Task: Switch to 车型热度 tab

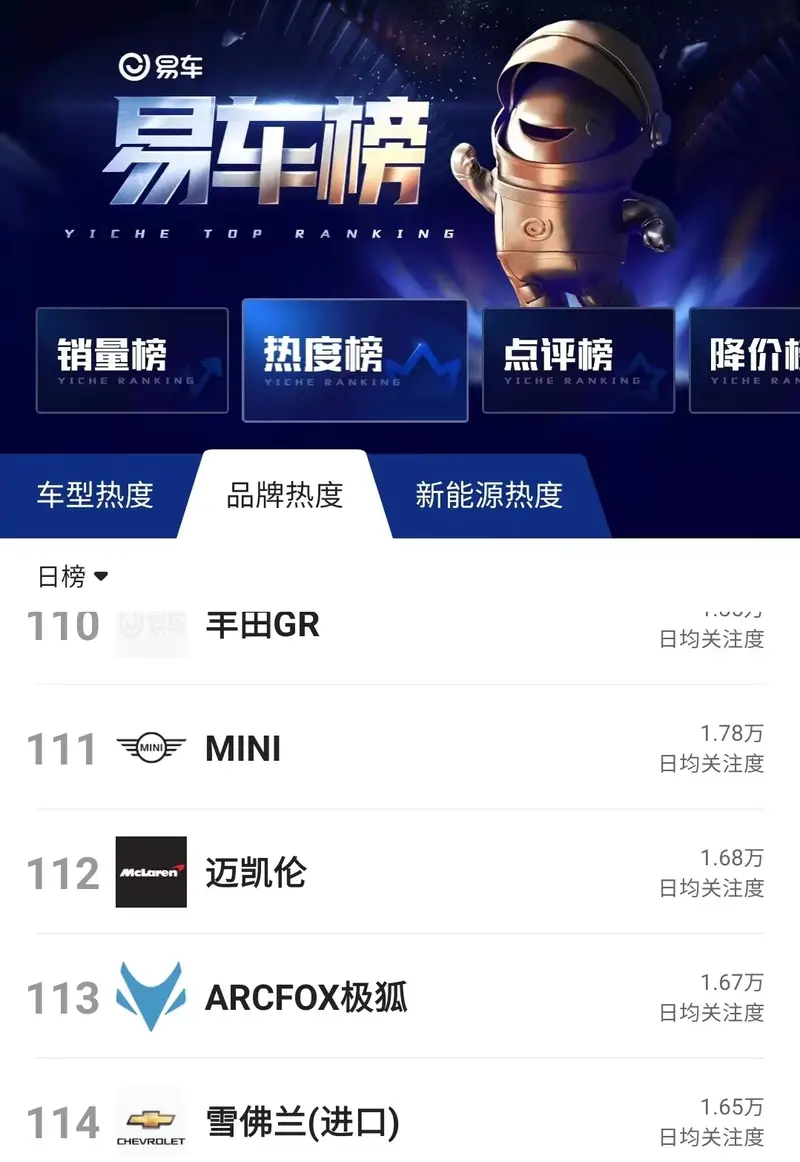Action: [95, 495]
